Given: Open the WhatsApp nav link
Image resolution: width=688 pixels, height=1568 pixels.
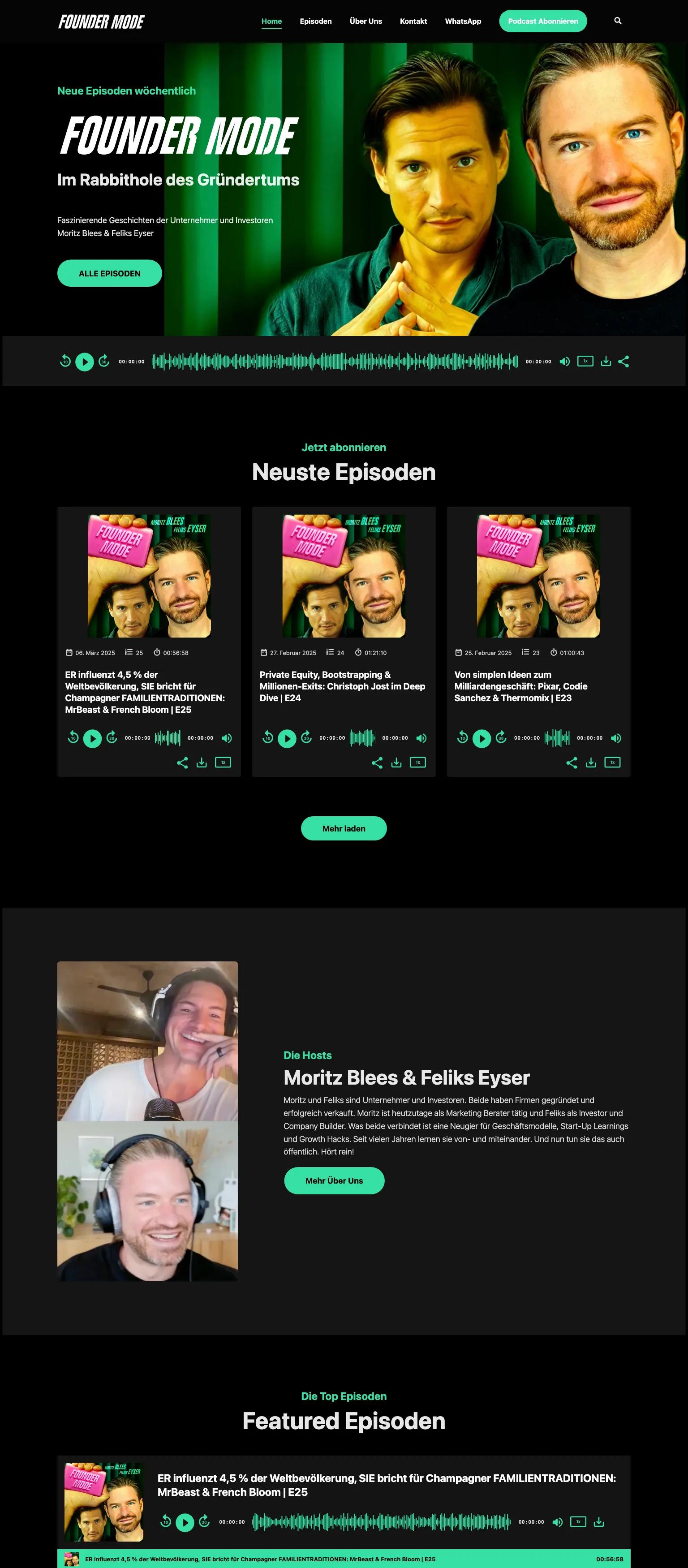Looking at the screenshot, I should [x=463, y=22].
